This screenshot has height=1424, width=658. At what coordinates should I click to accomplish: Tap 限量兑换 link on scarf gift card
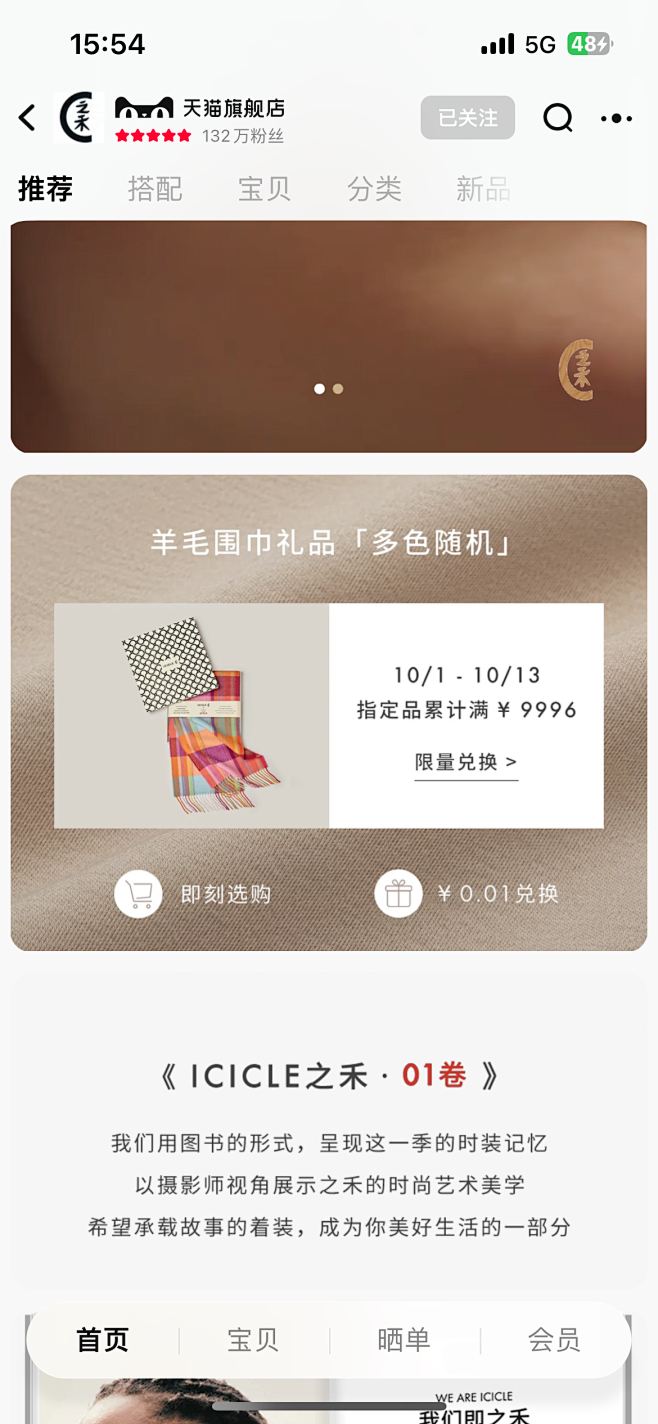(466, 762)
